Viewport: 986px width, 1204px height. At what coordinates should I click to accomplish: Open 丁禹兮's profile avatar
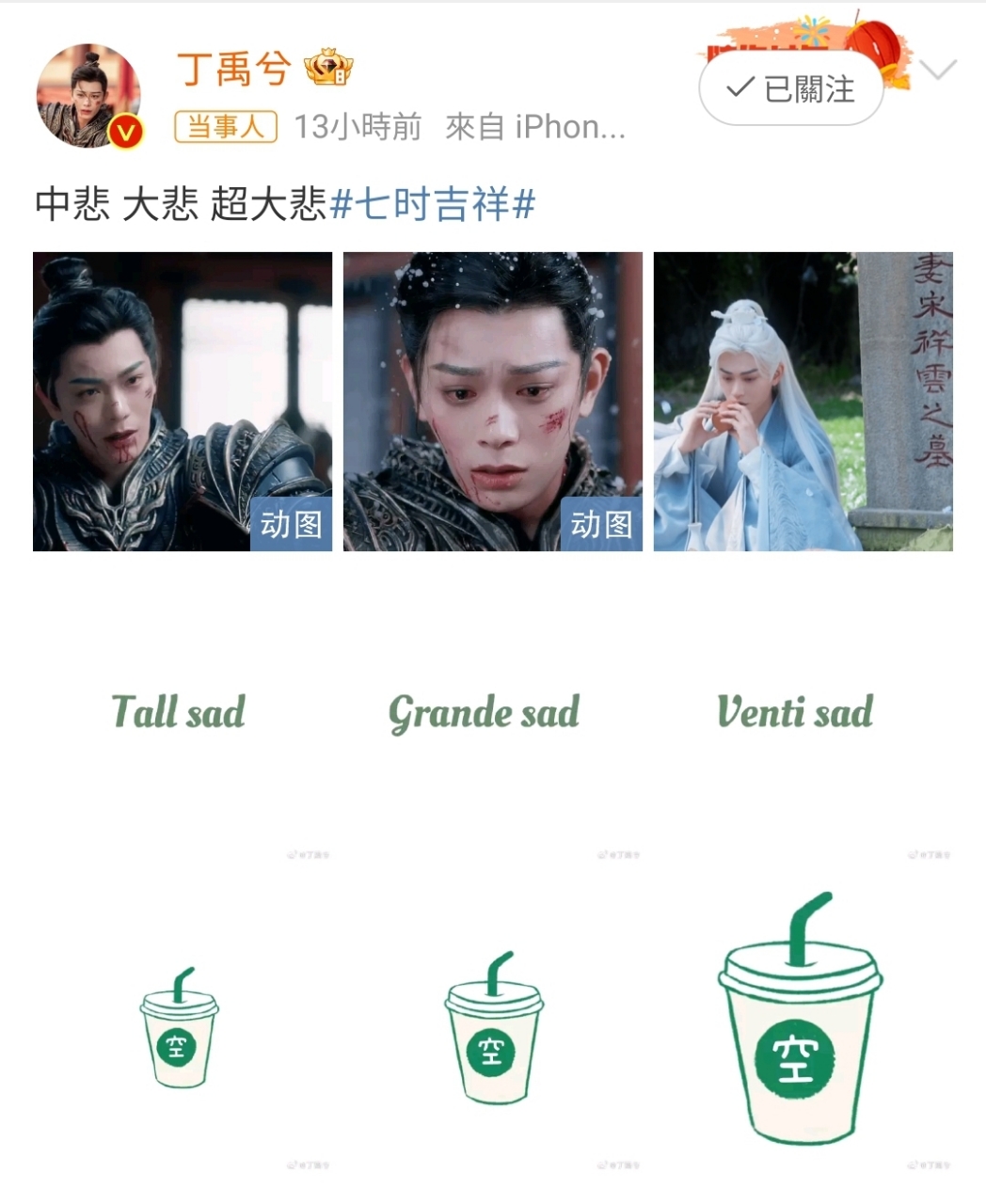point(87,96)
